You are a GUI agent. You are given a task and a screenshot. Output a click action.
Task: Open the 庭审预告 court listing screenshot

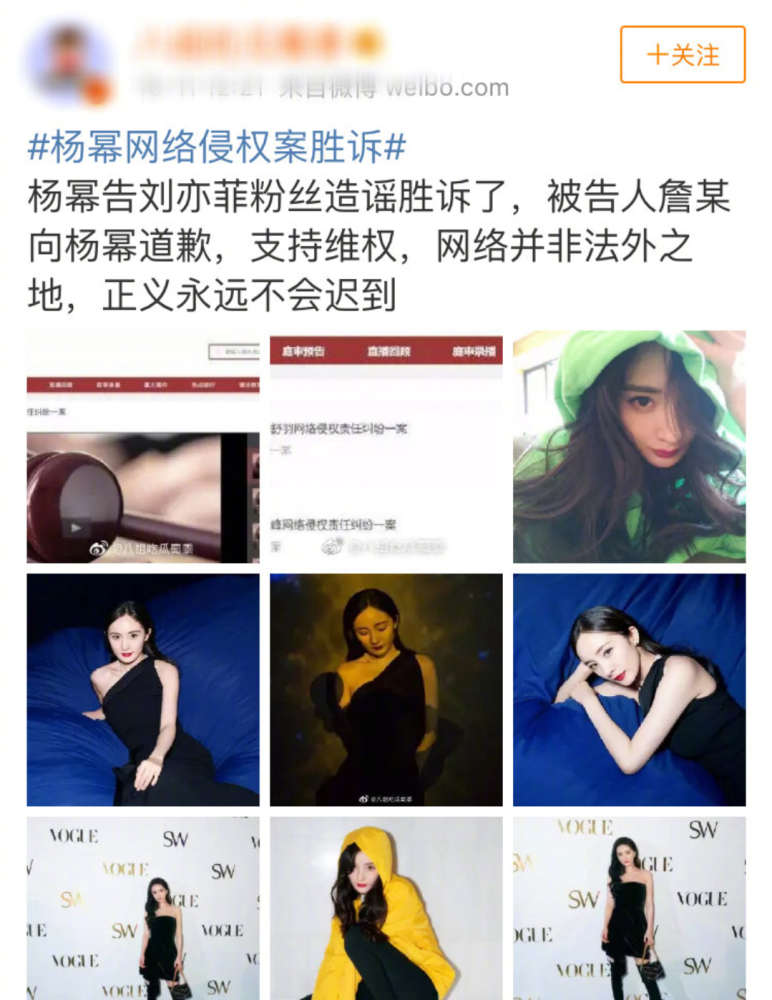(x=386, y=447)
